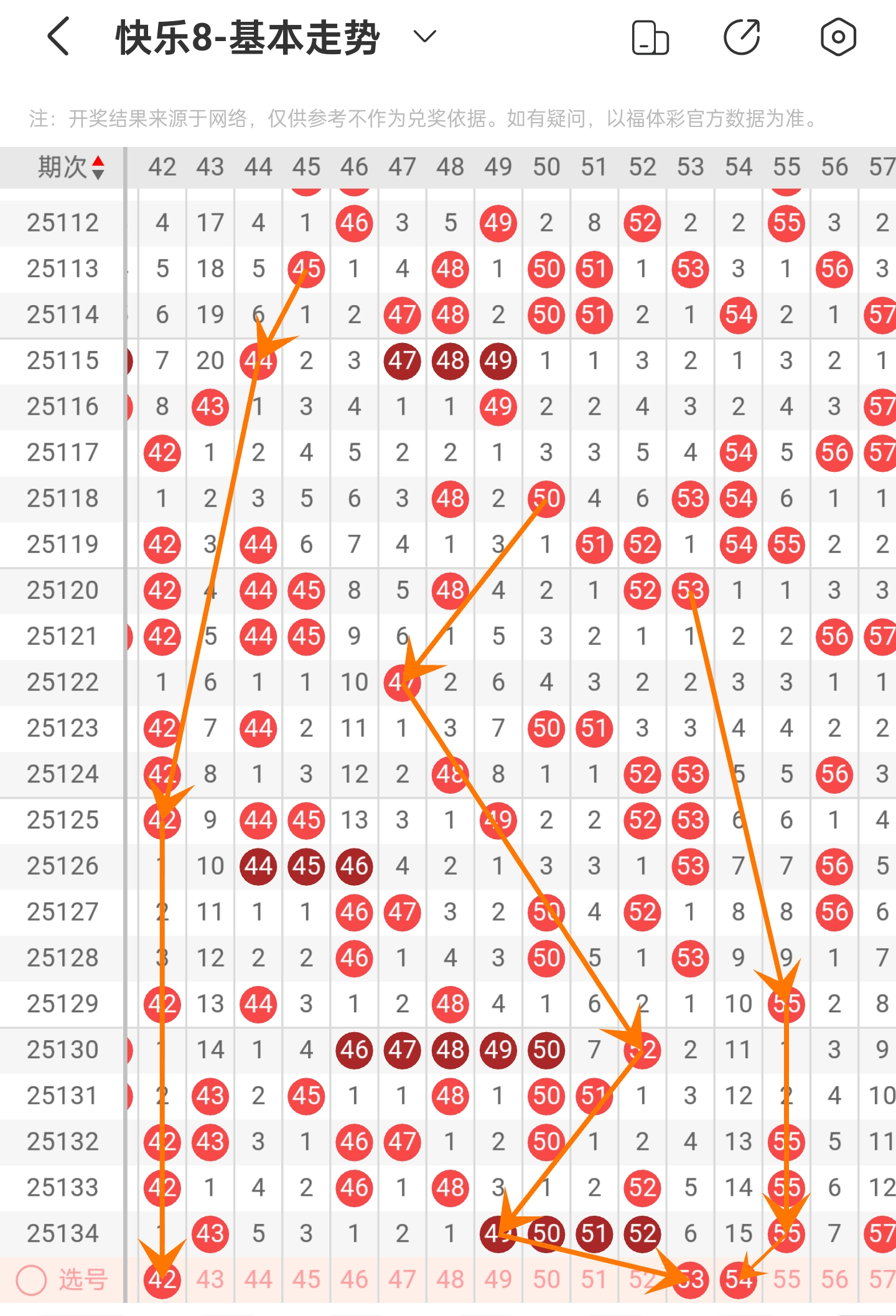Select number 44 in the 选号 row

pos(258,1279)
